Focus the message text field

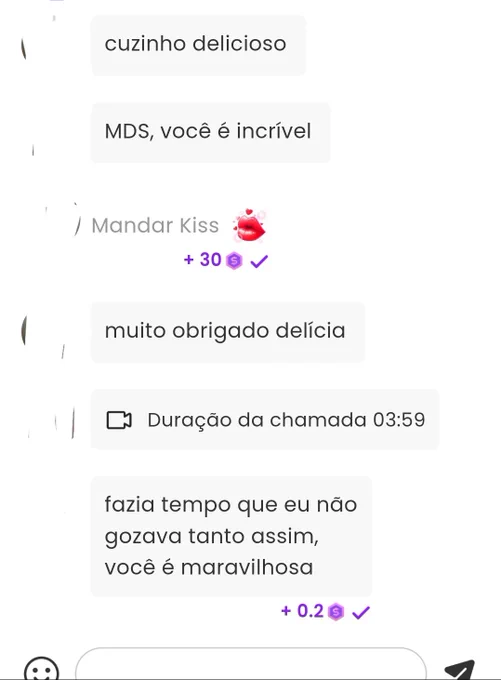coord(251,664)
